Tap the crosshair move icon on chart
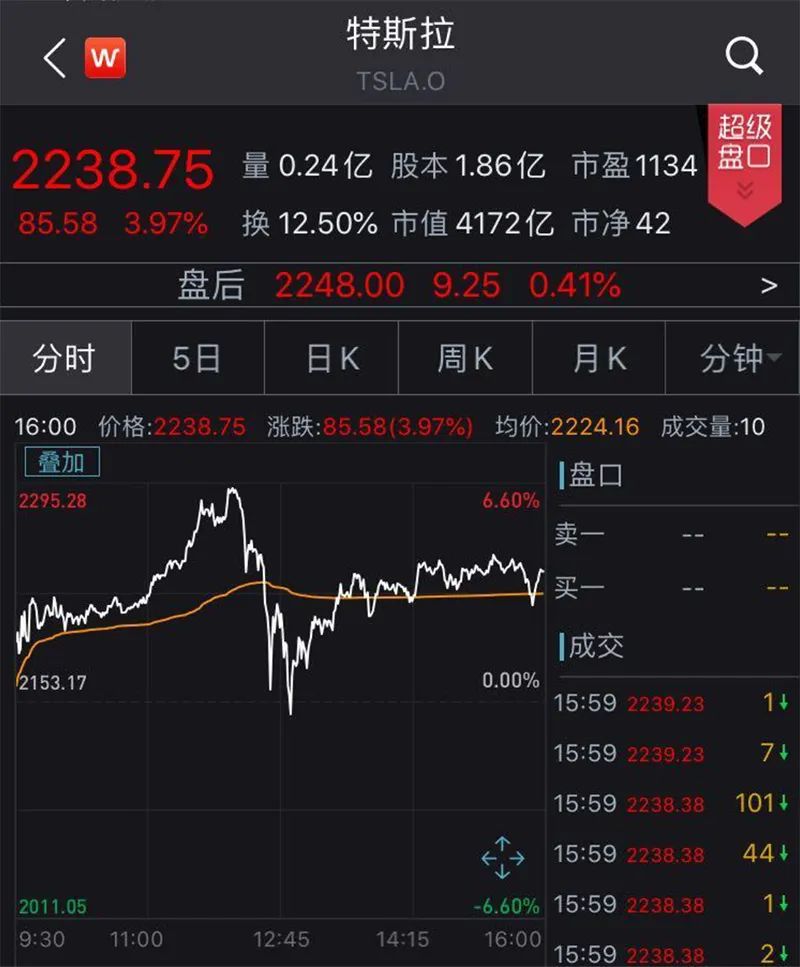Image resolution: width=800 pixels, height=967 pixels. [502, 858]
